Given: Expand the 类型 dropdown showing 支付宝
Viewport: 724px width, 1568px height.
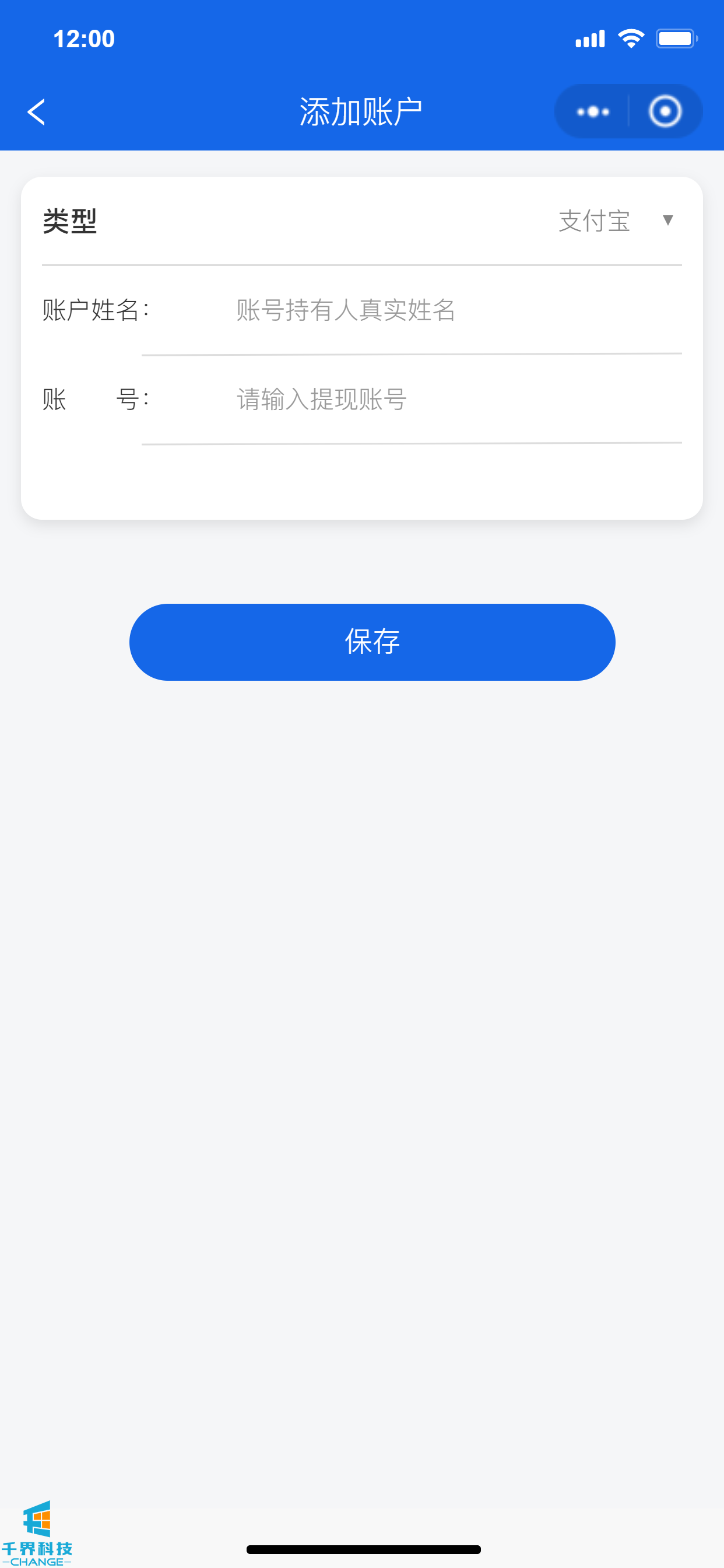Looking at the screenshot, I should 616,220.
